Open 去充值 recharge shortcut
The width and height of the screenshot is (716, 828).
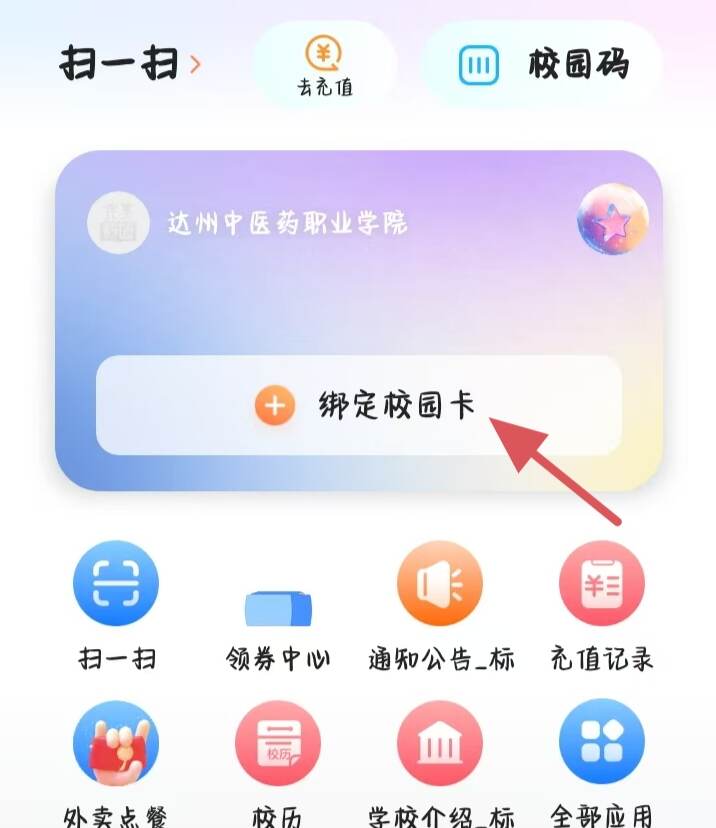[324, 64]
